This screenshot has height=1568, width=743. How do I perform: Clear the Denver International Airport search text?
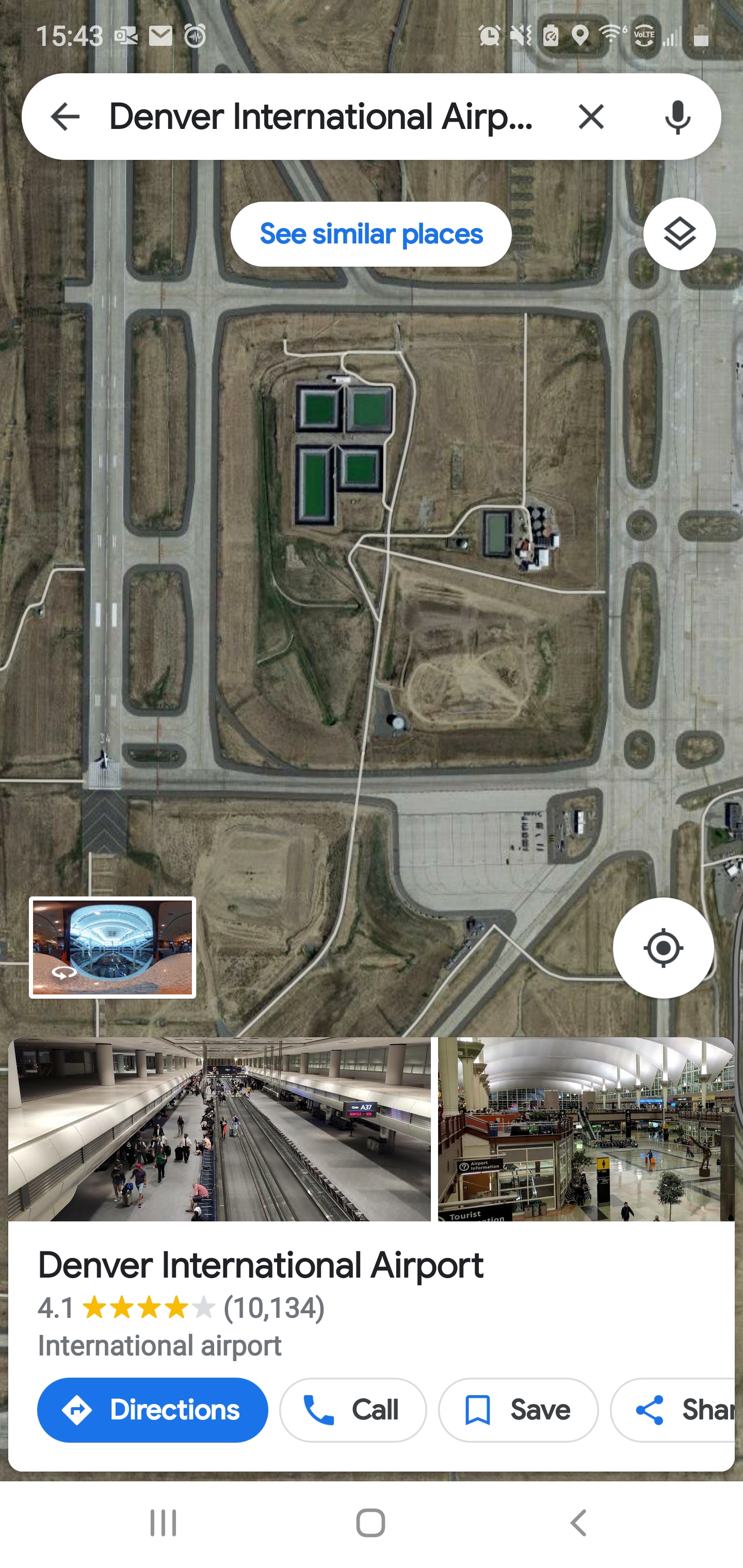[591, 116]
